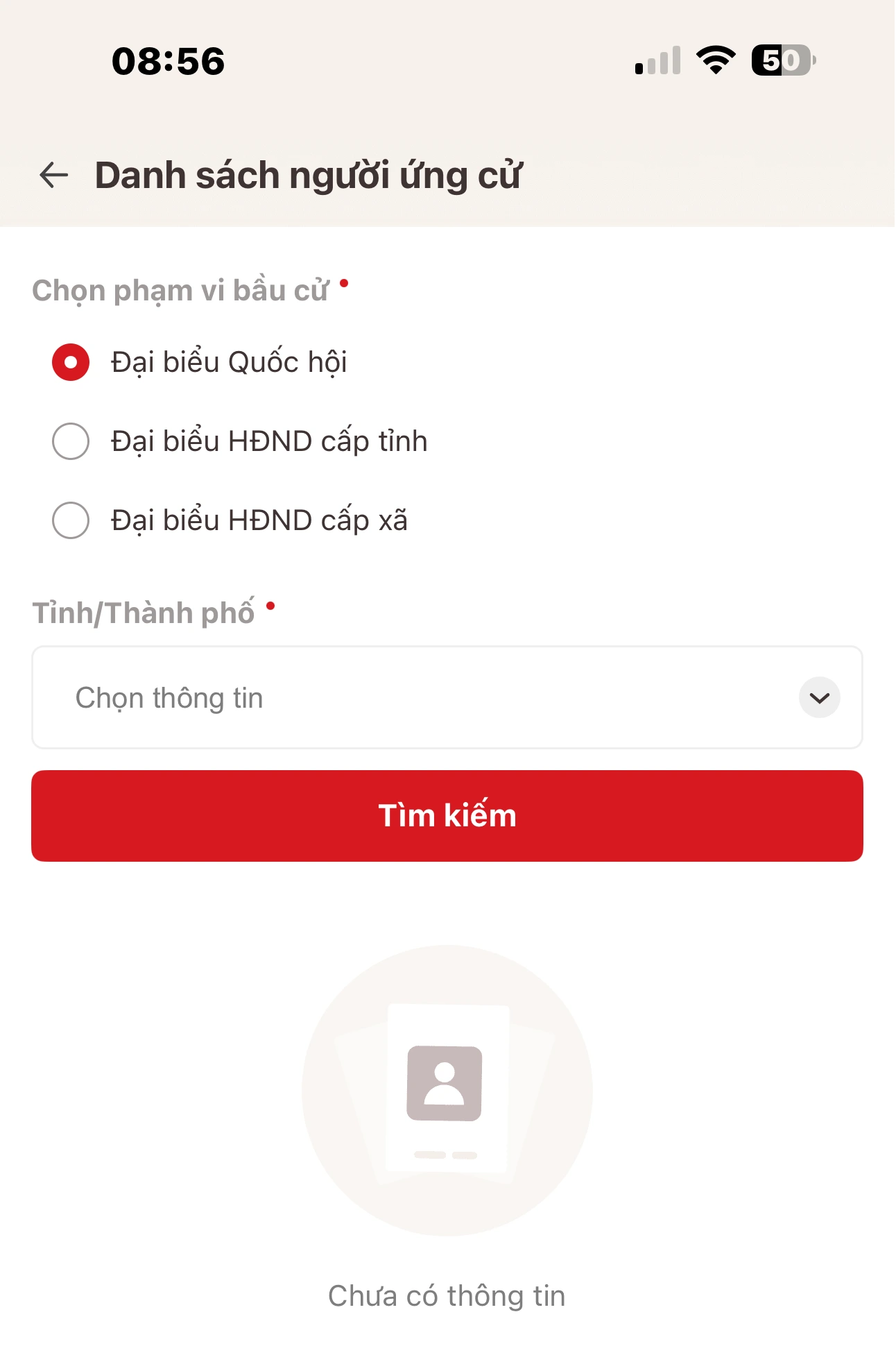Tap the 'Danh sách người ứng cử' title
The image size is (896, 1371).
click(x=309, y=173)
